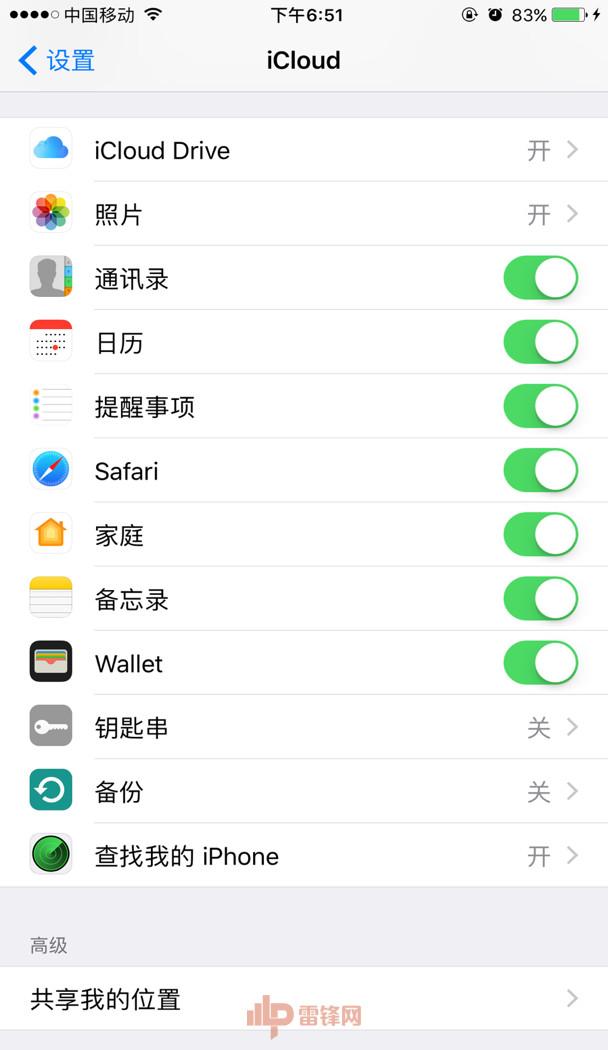Viewport: 608px width, 1050px height.
Task: Open the 备份 row
Action: point(304,792)
